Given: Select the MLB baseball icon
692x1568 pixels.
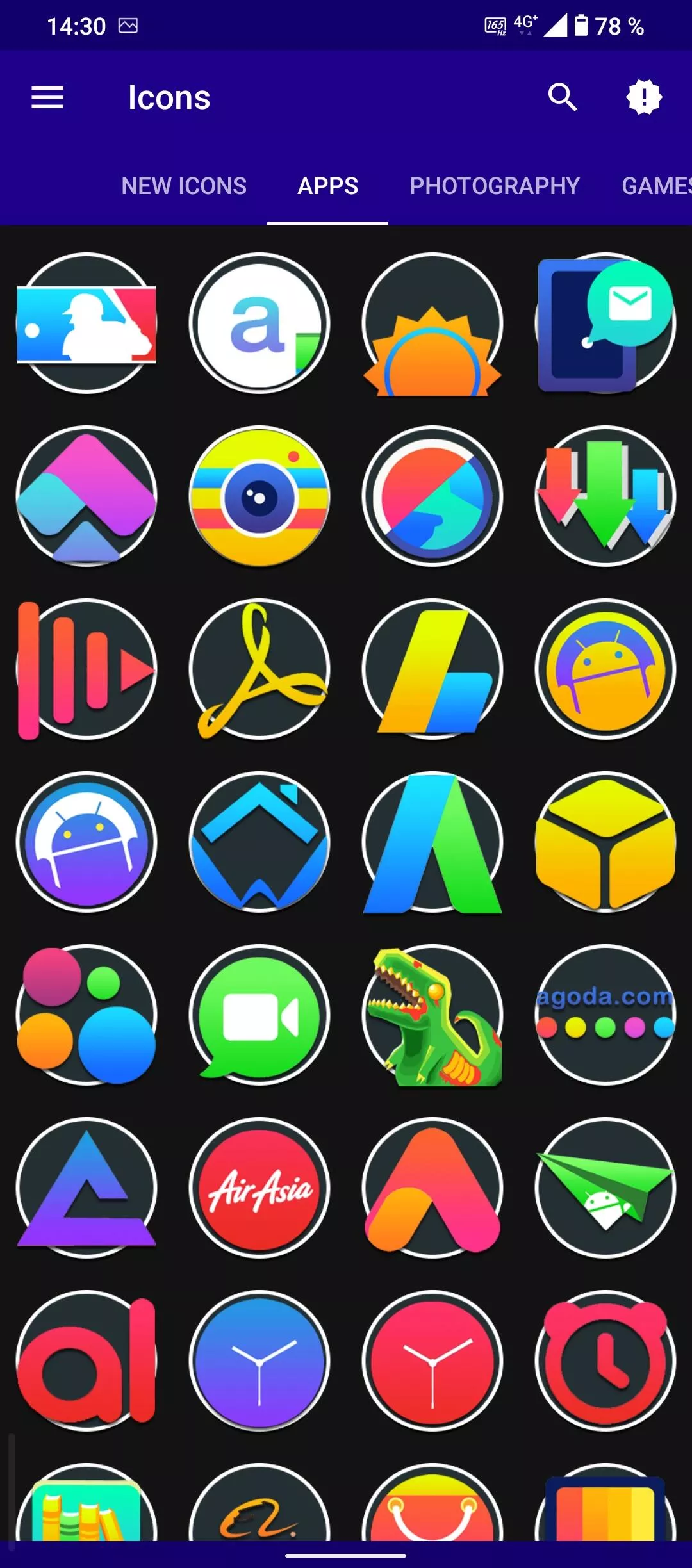Looking at the screenshot, I should coord(86,323).
